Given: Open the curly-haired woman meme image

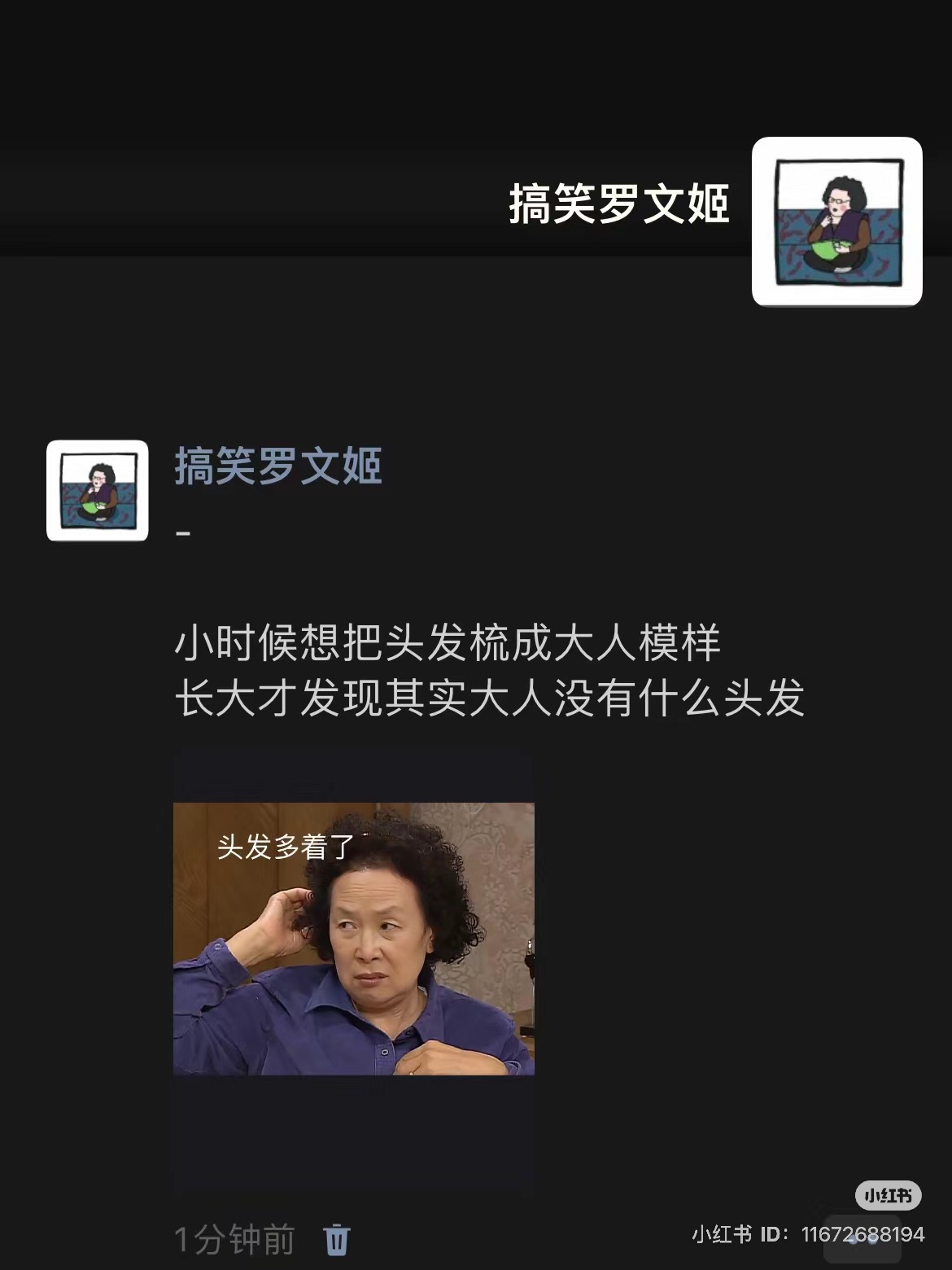Looking at the screenshot, I should pyautogui.click(x=354, y=939).
